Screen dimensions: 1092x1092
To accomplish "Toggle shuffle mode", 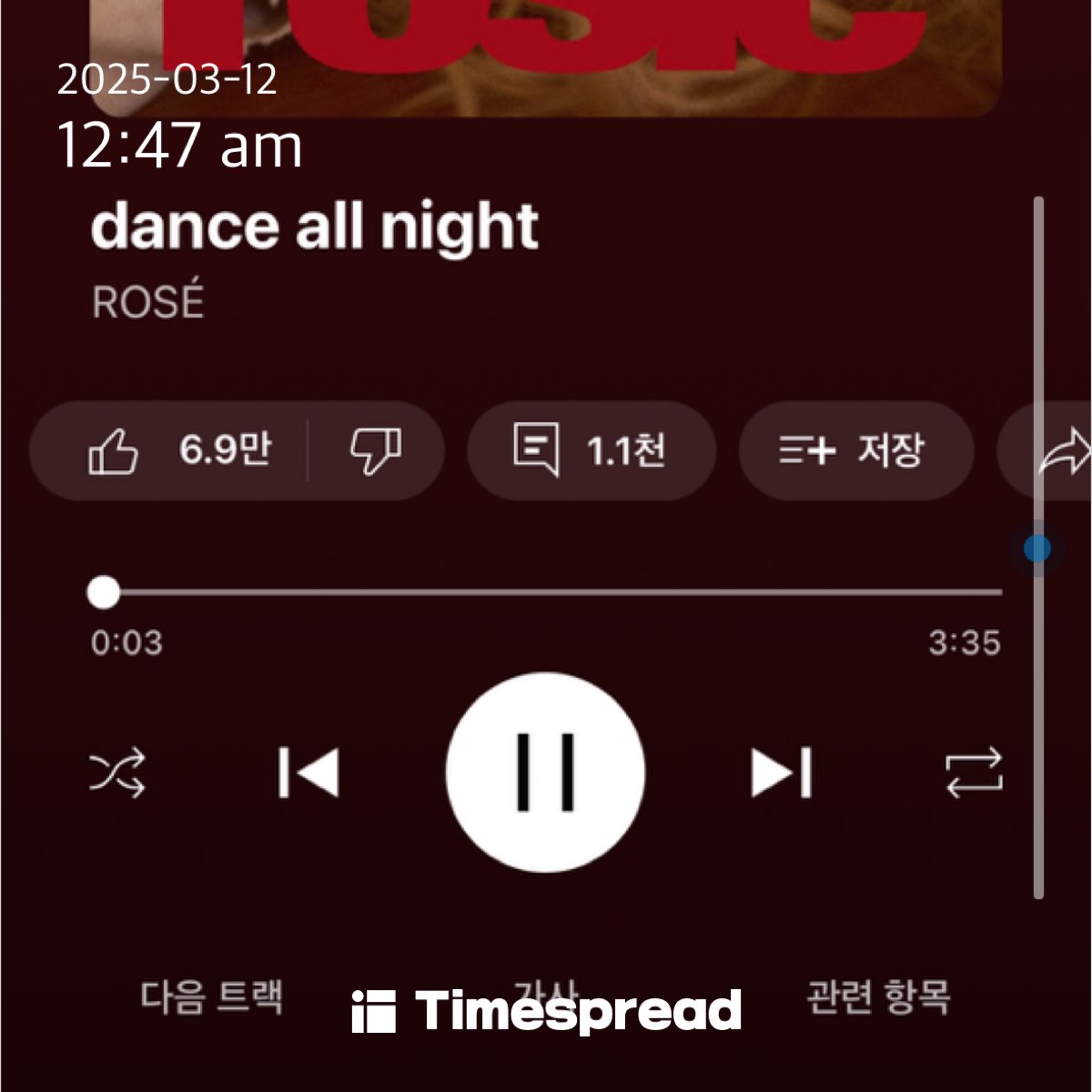I will [117, 773].
